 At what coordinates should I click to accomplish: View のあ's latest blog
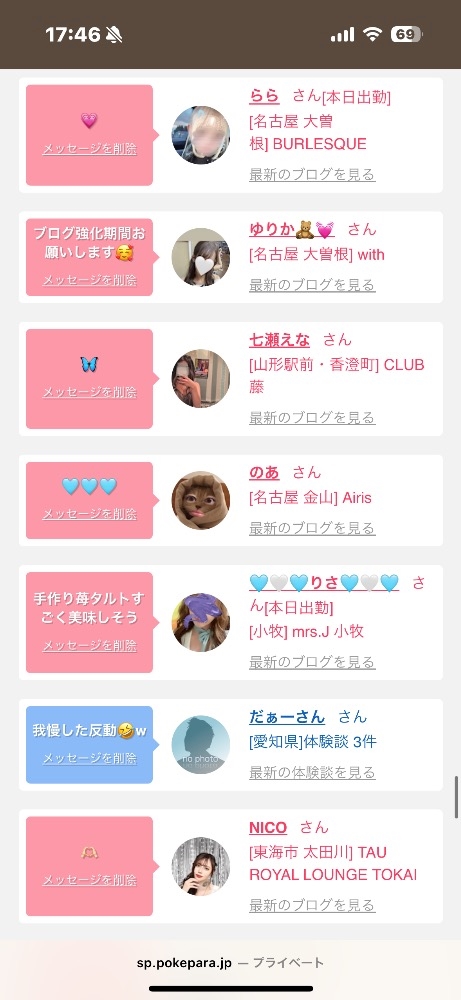[312, 527]
